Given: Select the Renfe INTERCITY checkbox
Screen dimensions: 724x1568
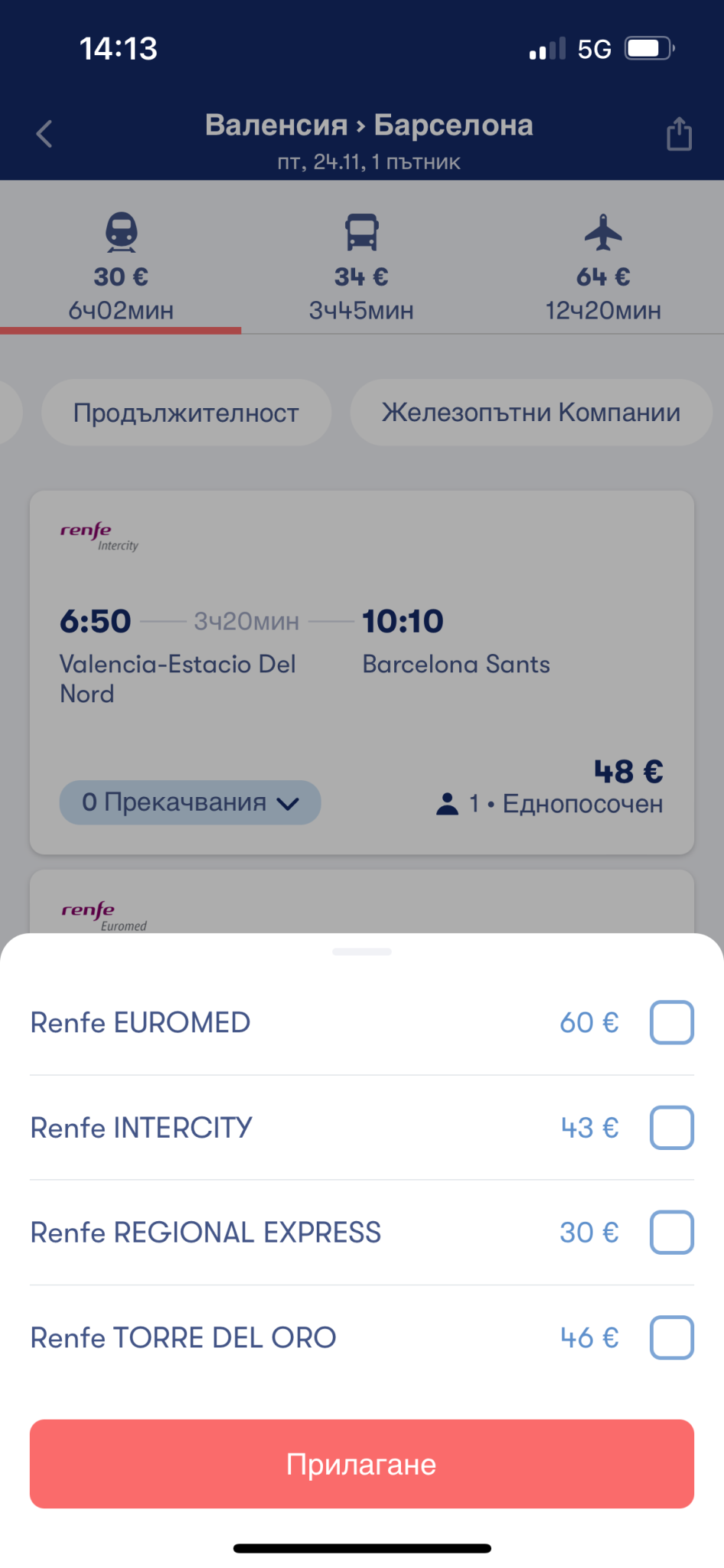Looking at the screenshot, I should point(671,1128).
